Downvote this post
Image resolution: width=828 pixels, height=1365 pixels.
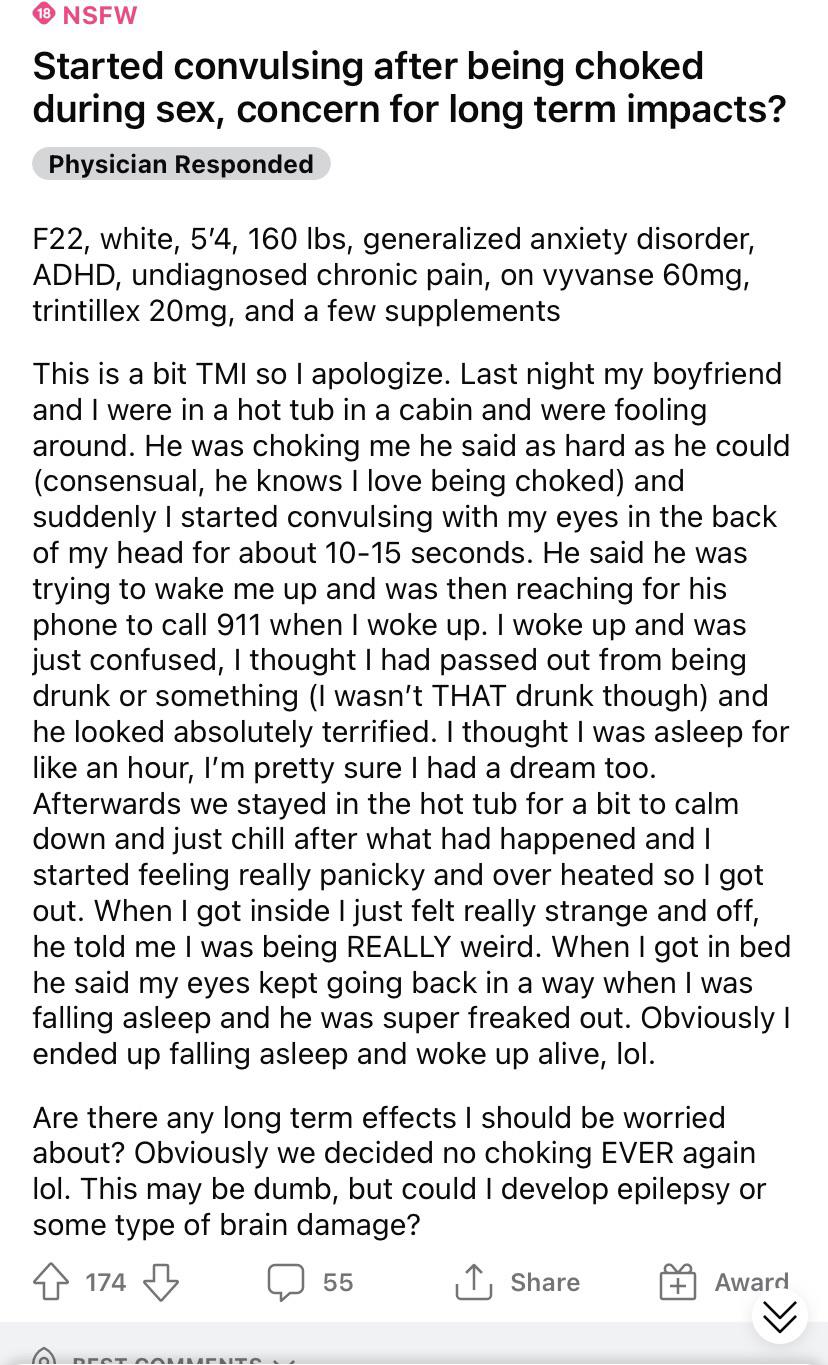tap(160, 1282)
